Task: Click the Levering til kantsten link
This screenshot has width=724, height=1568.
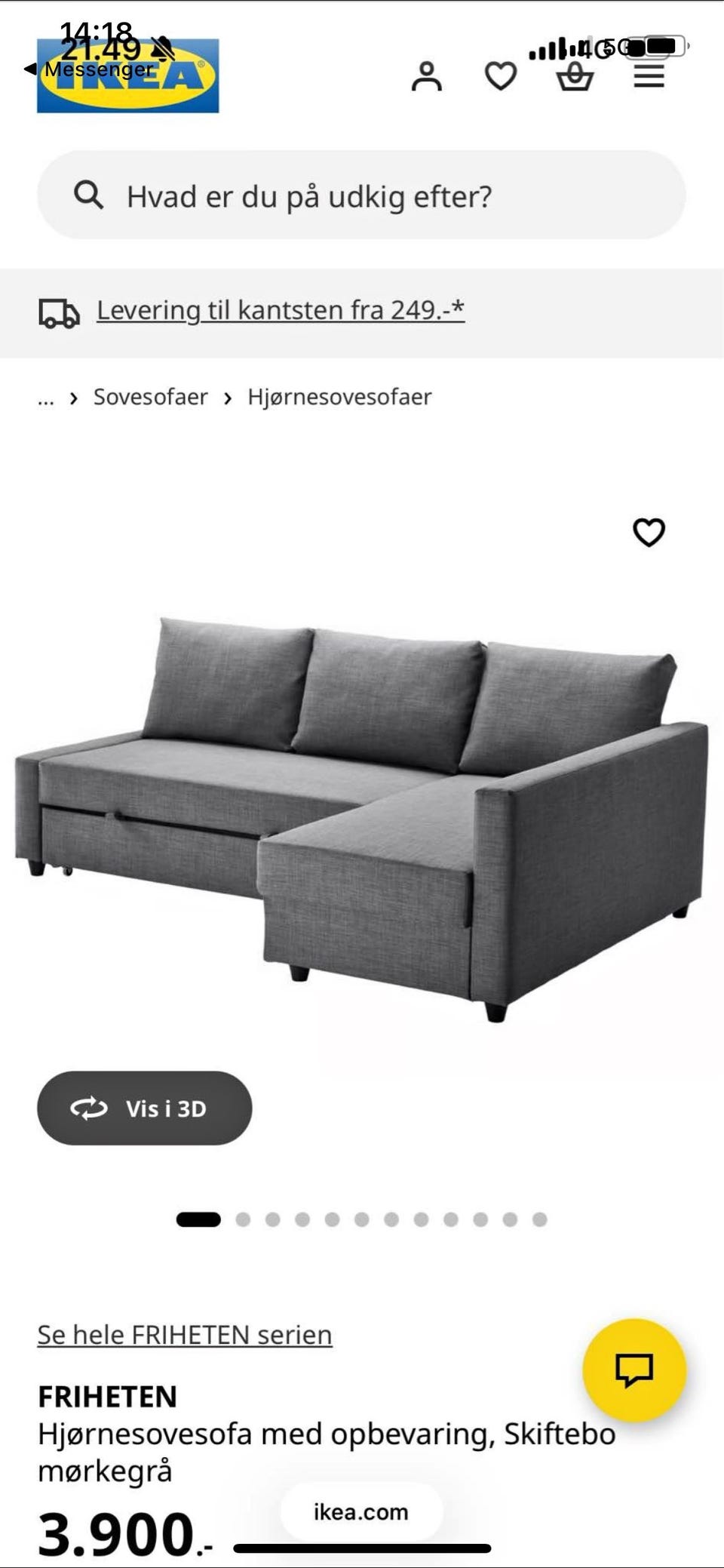Action: click(280, 309)
